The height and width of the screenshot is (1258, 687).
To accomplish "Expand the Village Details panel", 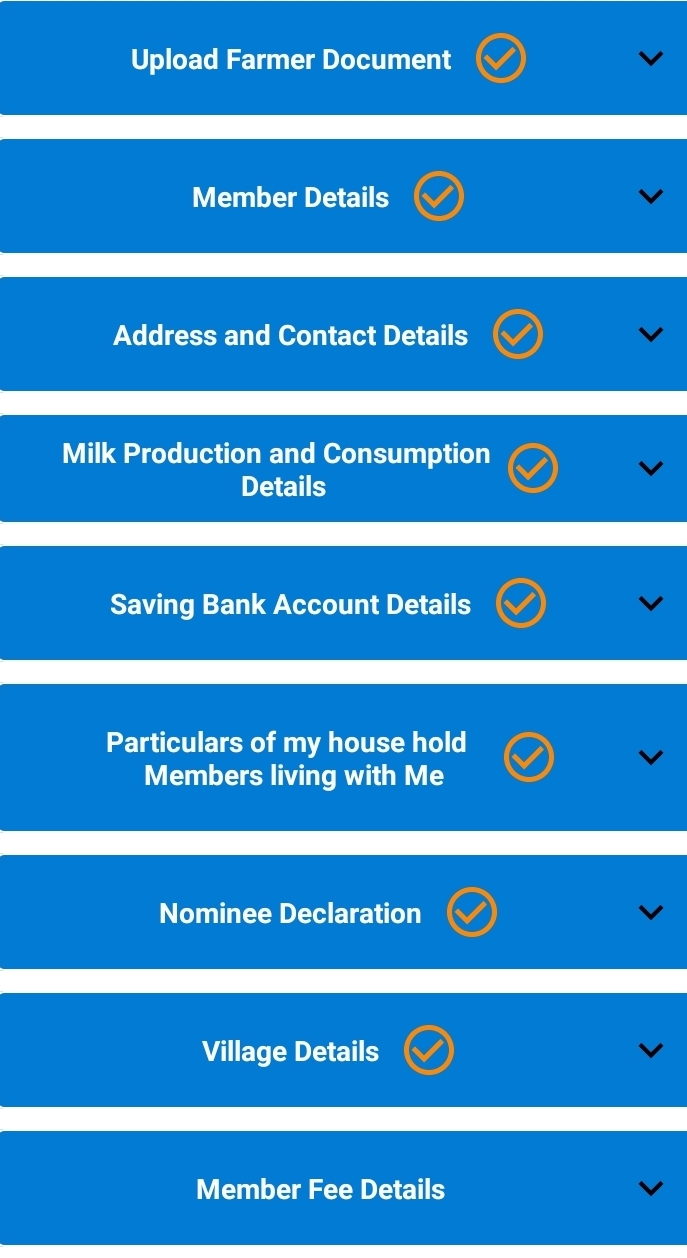I will tap(650, 1051).
